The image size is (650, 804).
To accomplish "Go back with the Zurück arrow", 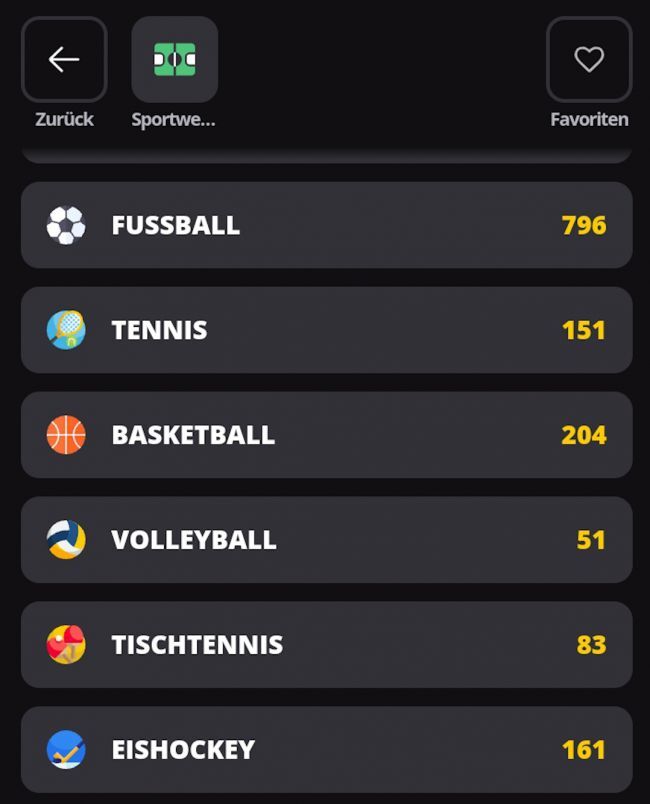I will tap(64, 60).
